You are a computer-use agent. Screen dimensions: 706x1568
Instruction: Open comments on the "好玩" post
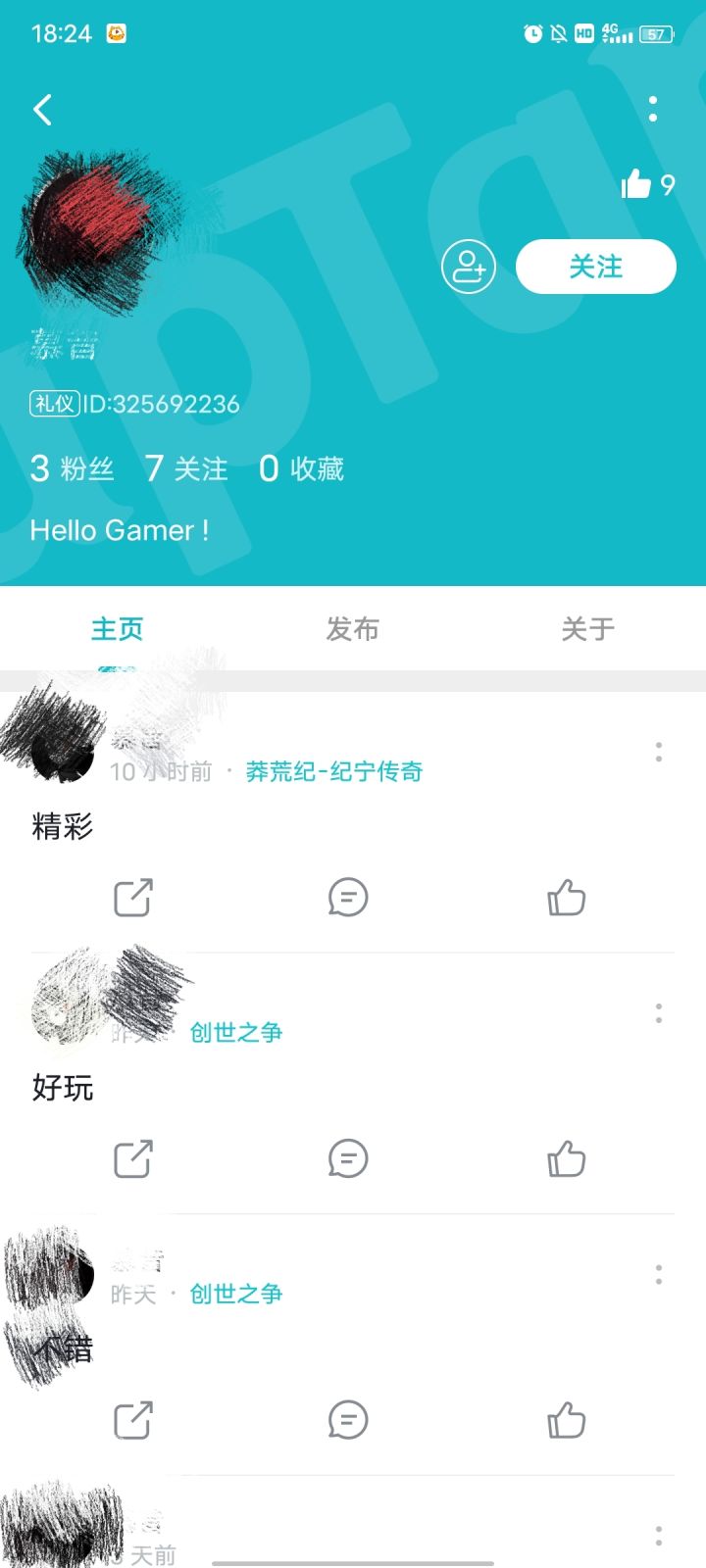348,1158
